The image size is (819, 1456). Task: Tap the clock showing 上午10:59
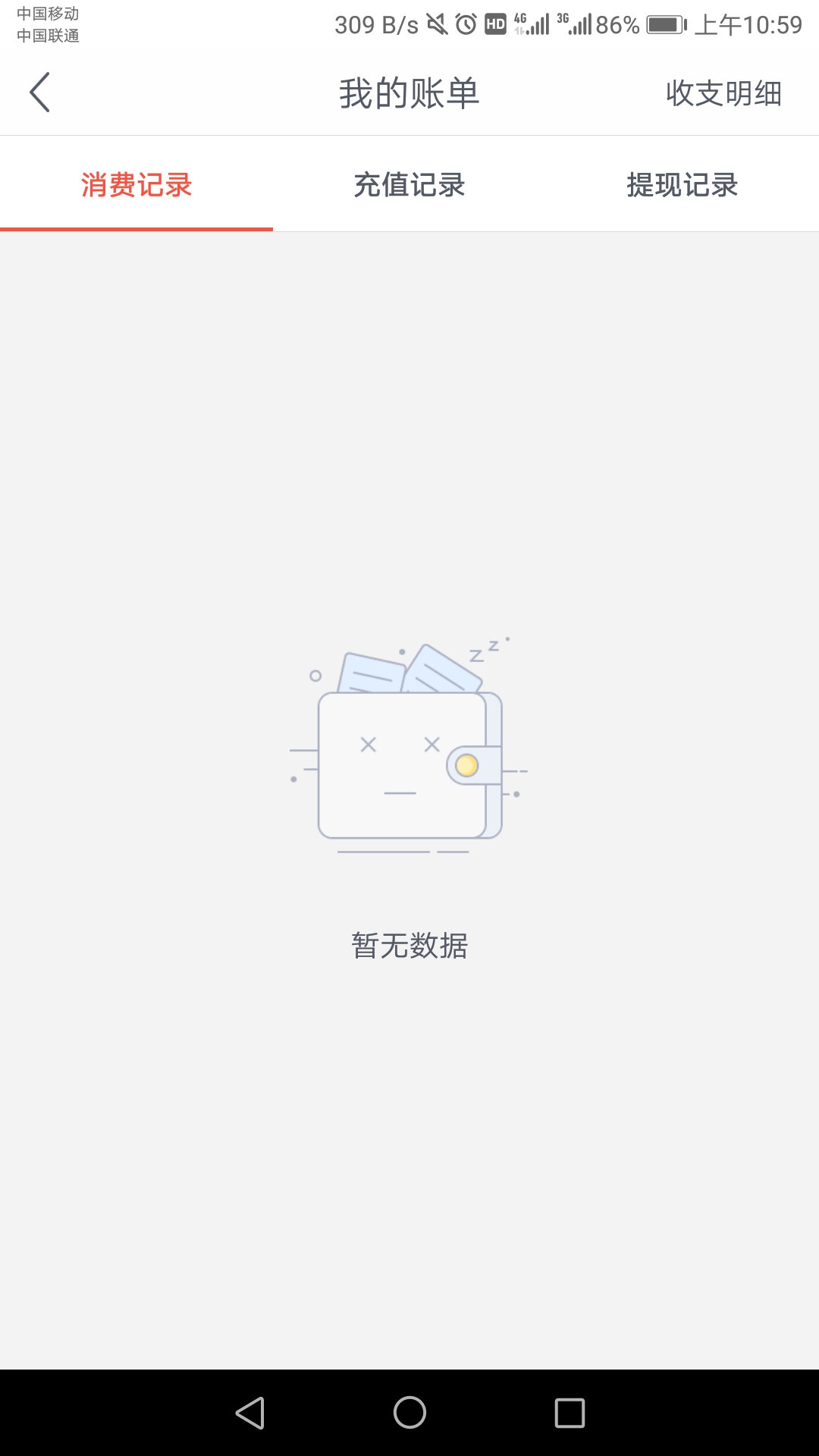(749, 23)
